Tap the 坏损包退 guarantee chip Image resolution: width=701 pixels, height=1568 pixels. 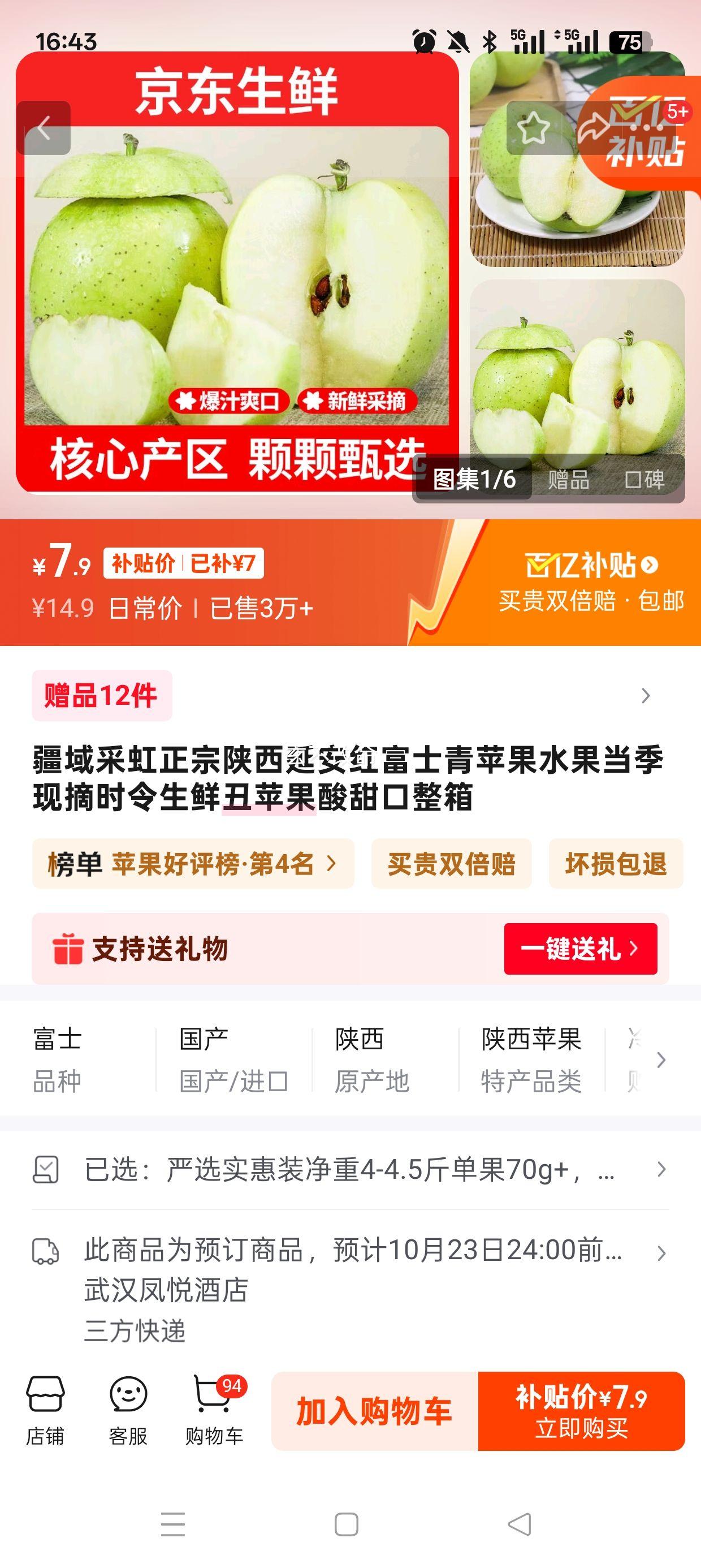(615, 864)
